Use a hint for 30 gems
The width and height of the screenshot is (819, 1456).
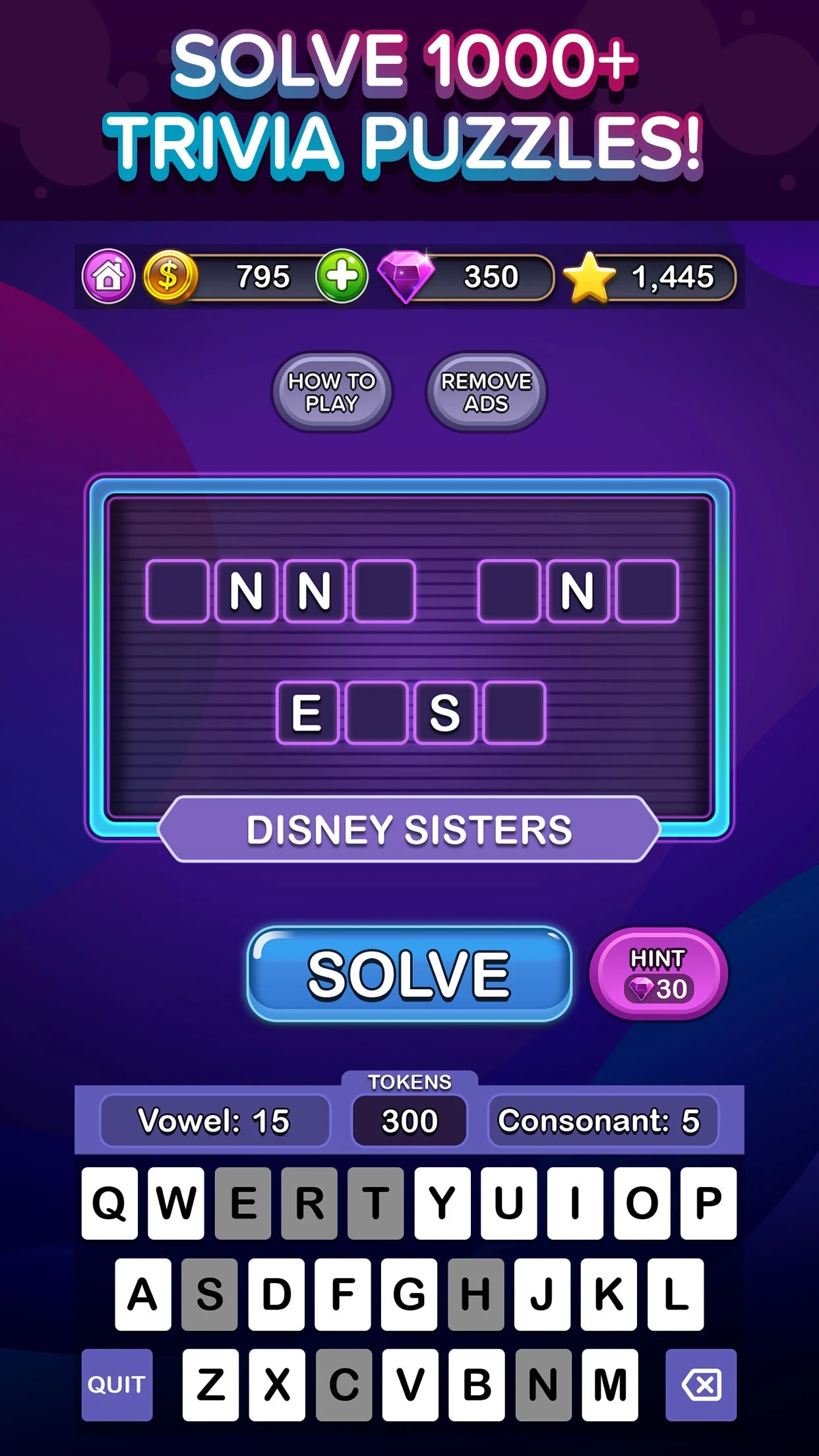pos(658,974)
